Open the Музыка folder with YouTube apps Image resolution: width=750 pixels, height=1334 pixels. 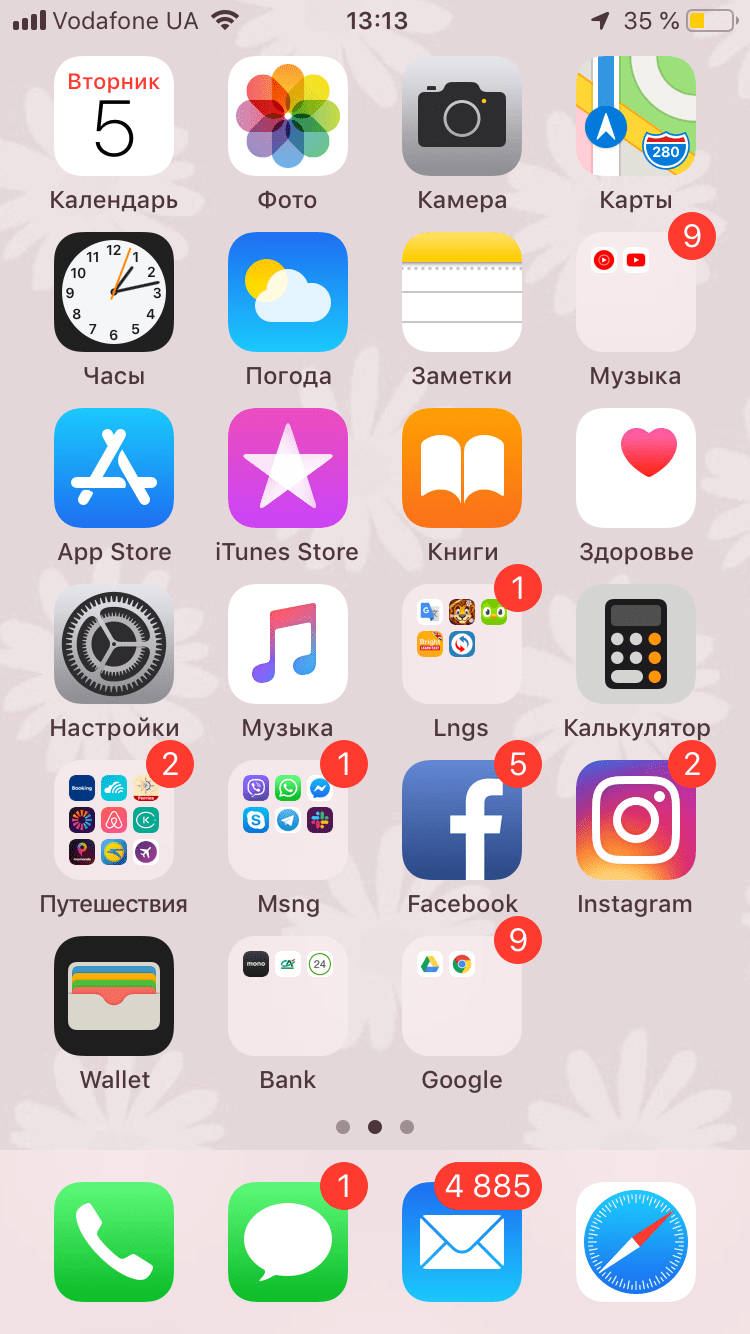[x=636, y=292]
